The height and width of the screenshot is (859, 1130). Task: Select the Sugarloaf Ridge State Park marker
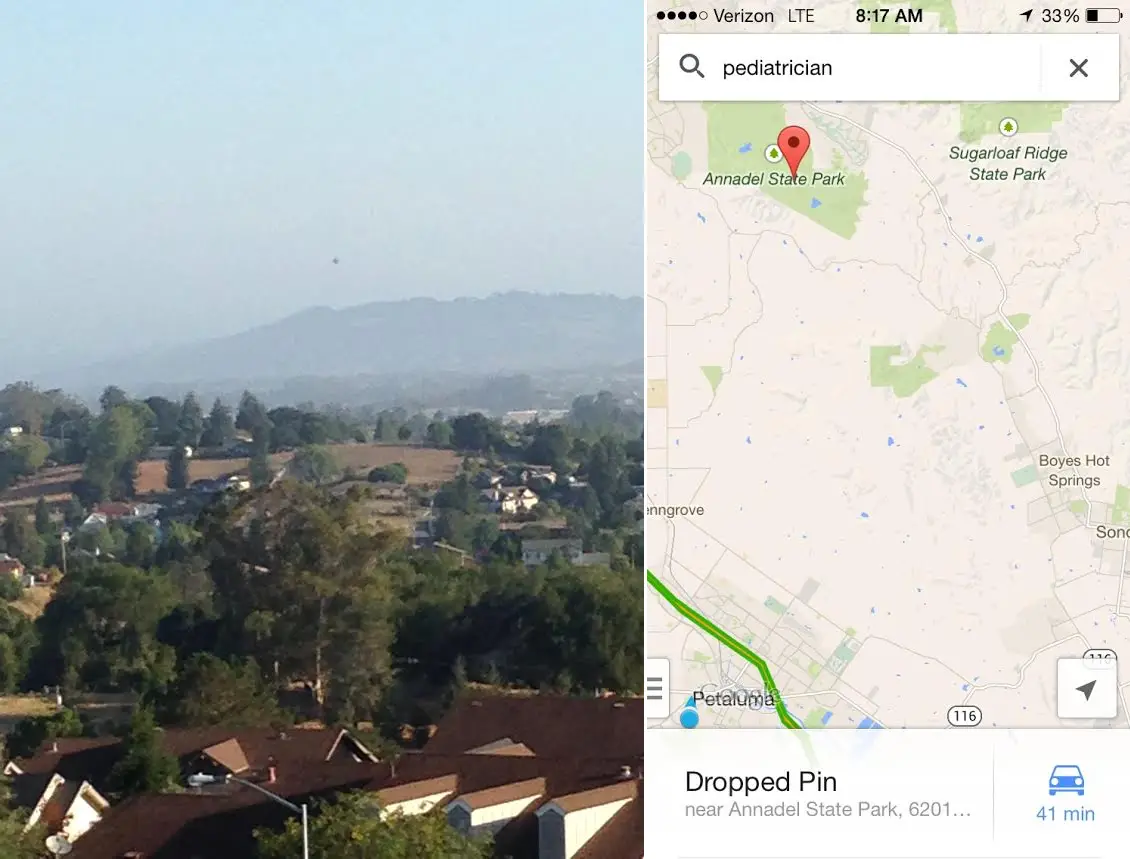(x=1008, y=127)
